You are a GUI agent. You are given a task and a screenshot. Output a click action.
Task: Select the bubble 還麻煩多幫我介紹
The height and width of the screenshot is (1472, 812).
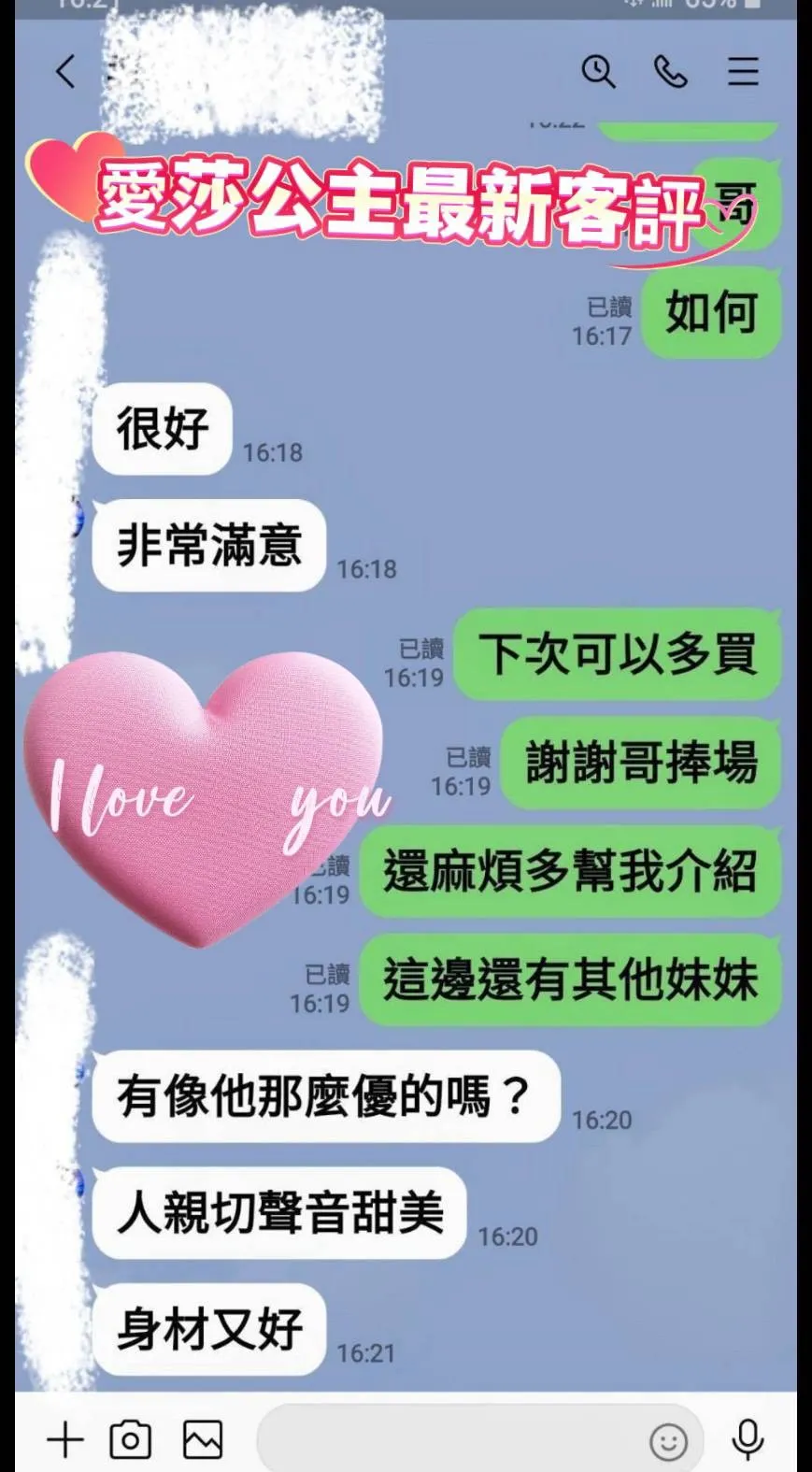click(572, 873)
